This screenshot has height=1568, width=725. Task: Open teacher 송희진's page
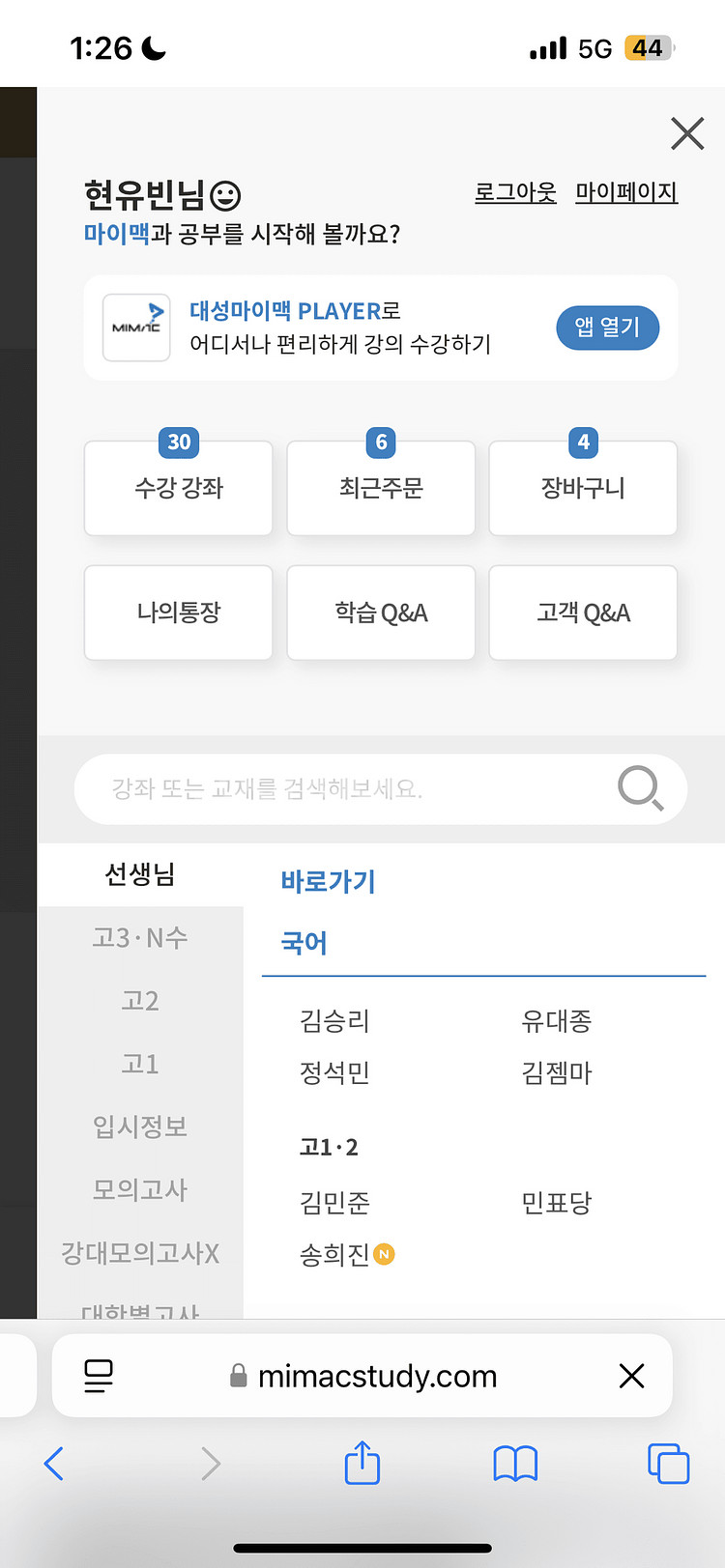pyautogui.click(x=334, y=1255)
